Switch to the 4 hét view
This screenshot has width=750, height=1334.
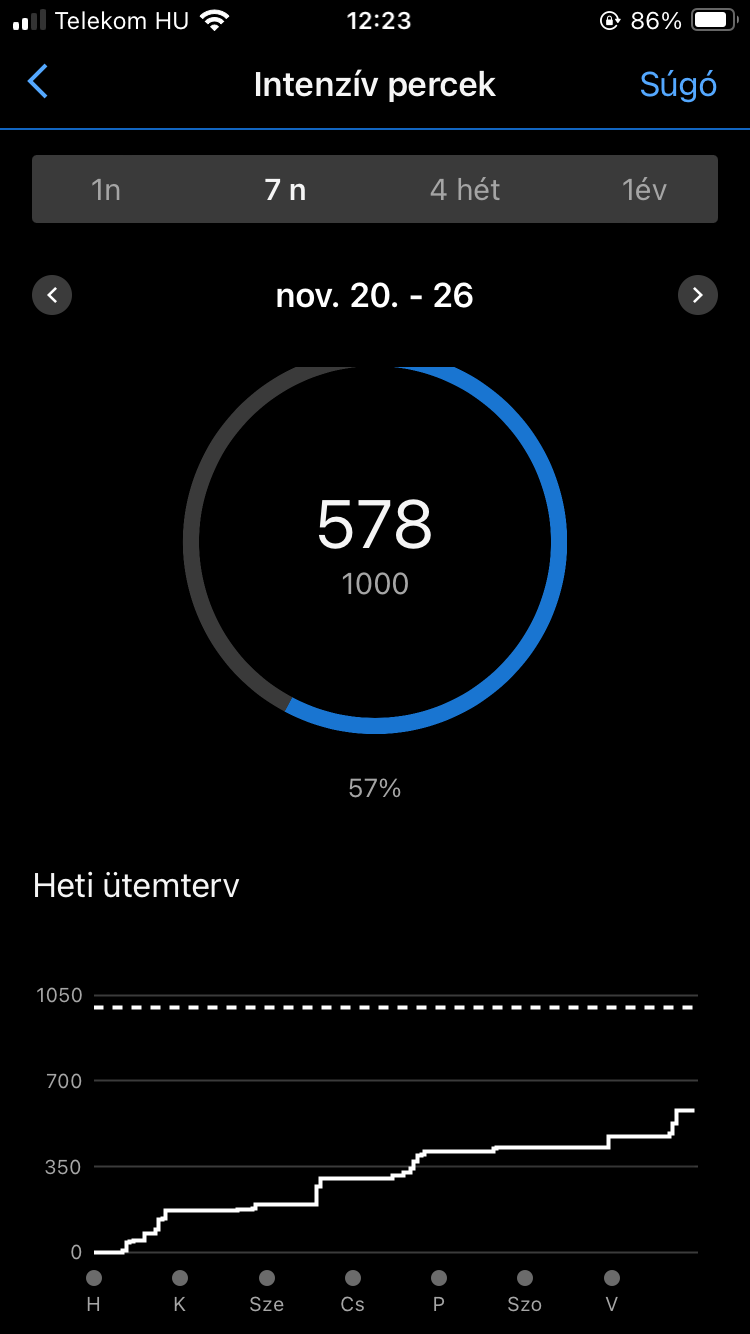465,190
